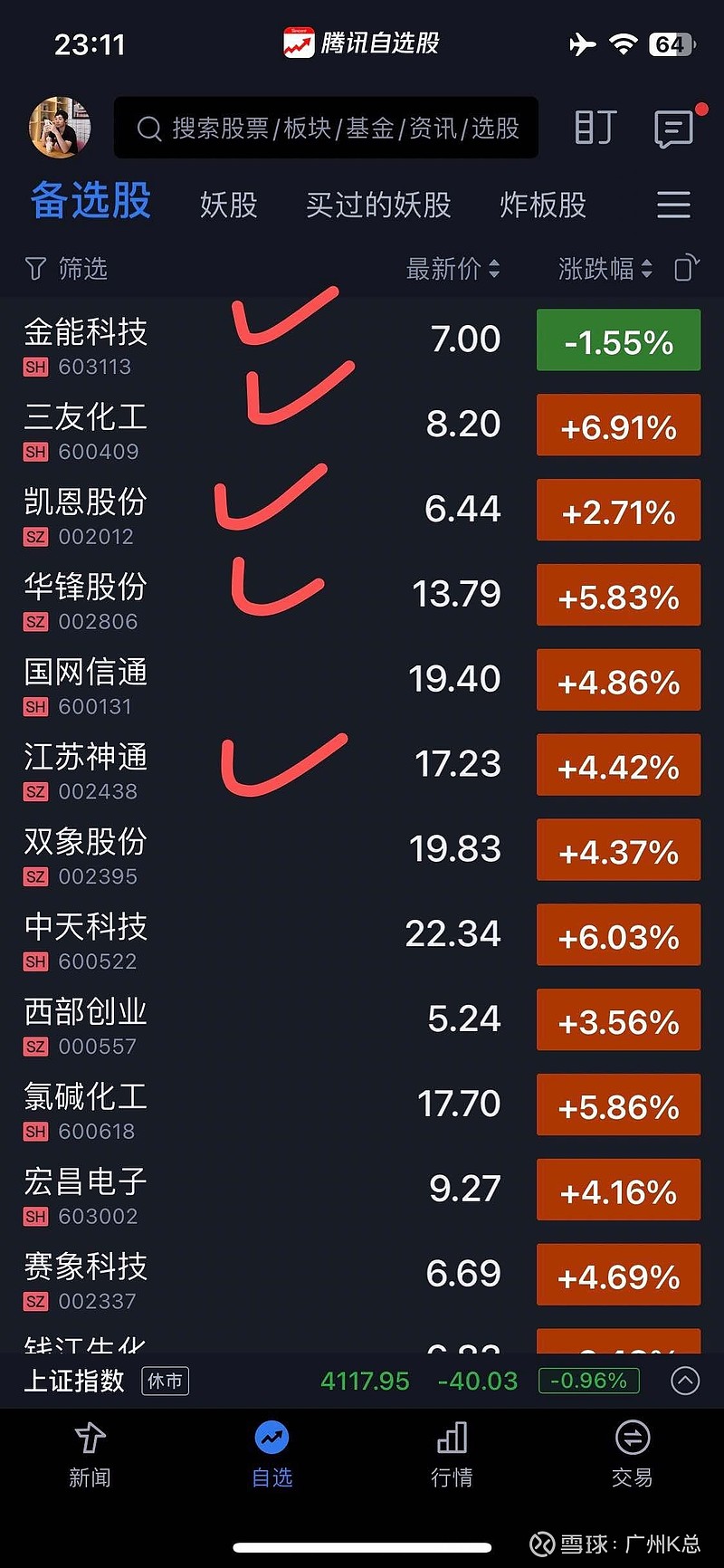This screenshot has height=1568, width=724.
Task: Tap the stock search input field
Action: pos(326,128)
